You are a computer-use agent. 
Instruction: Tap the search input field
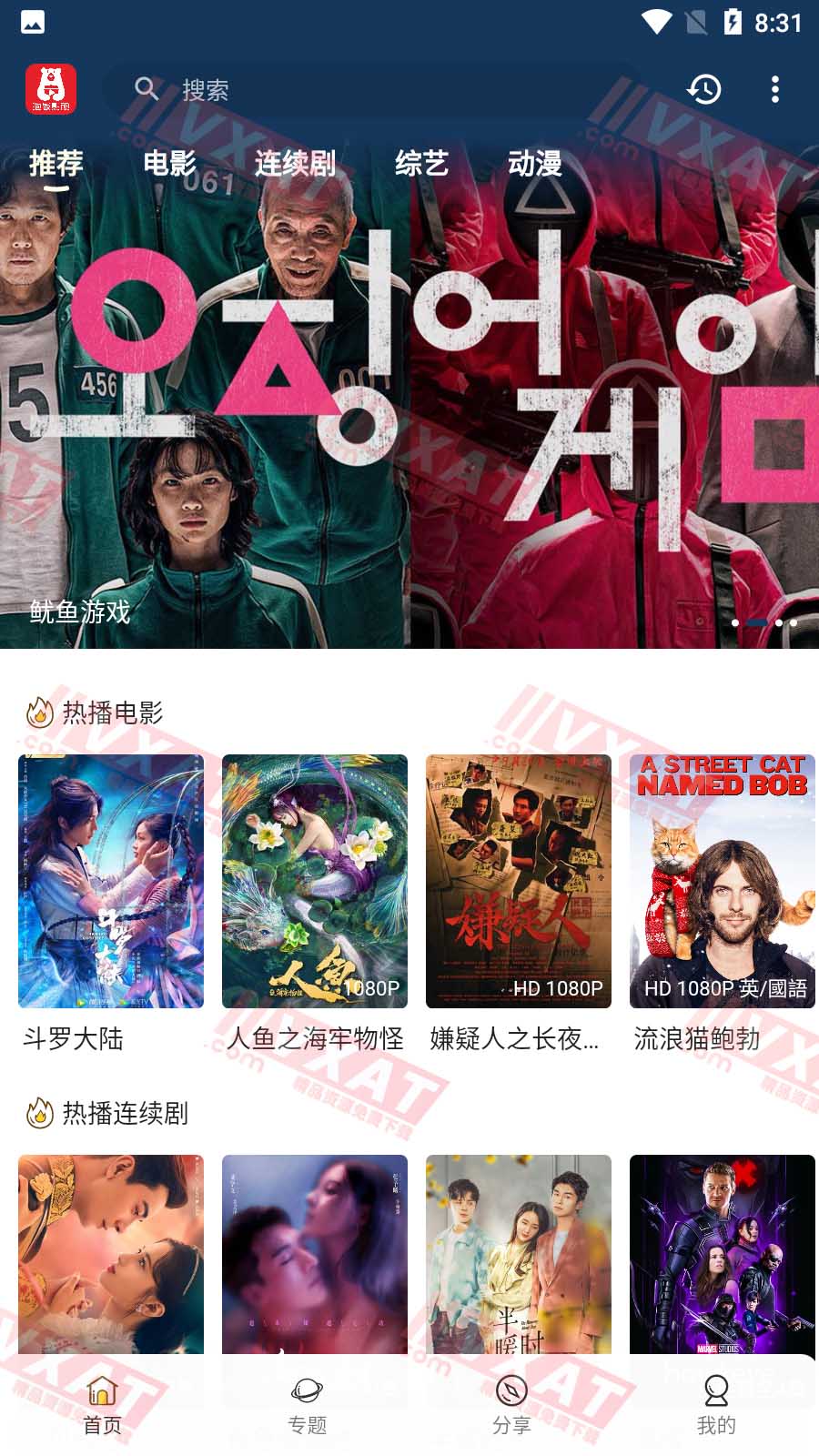(x=364, y=89)
